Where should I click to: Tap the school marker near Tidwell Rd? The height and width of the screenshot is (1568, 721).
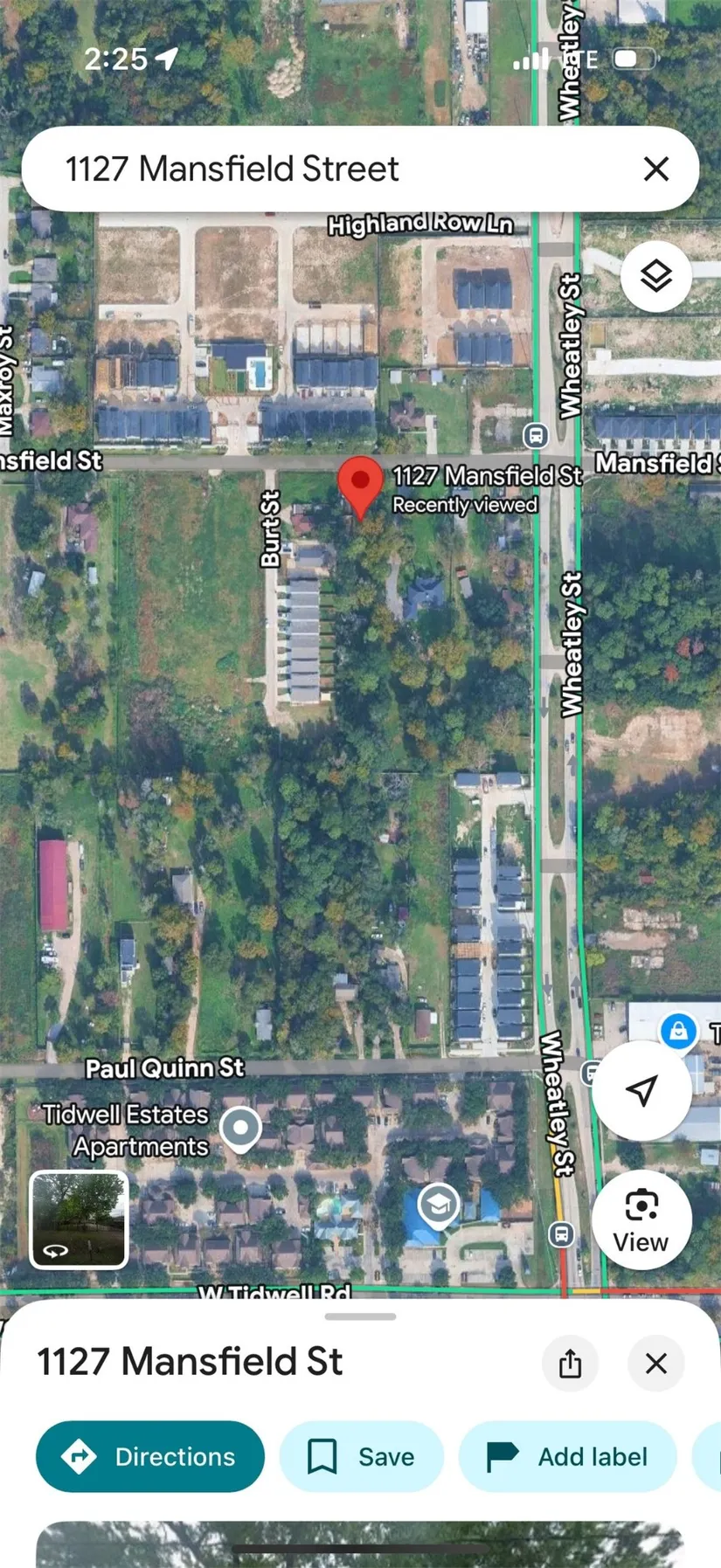point(438,1205)
